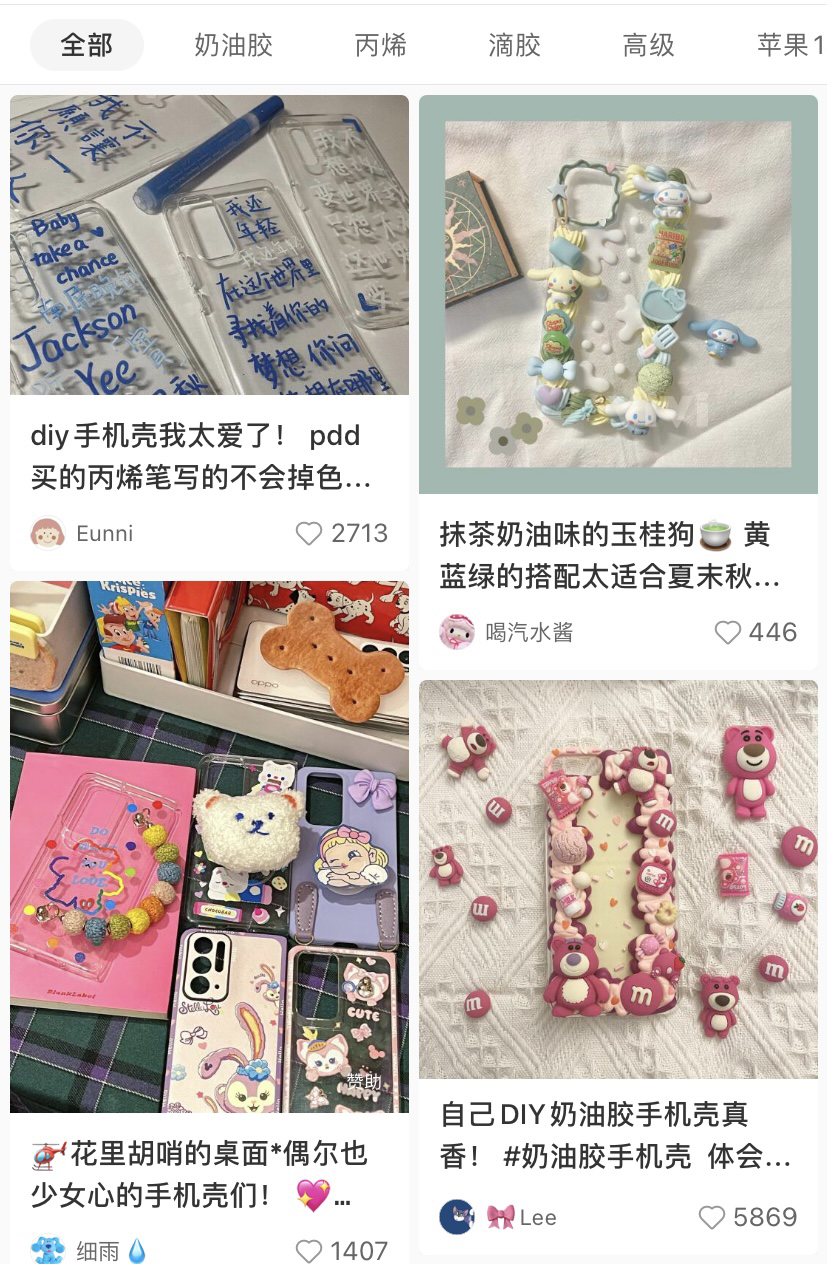Image resolution: width=827 pixels, height=1264 pixels.
Task: Like 喝汽水酱's post
Action: (x=728, y=632)
